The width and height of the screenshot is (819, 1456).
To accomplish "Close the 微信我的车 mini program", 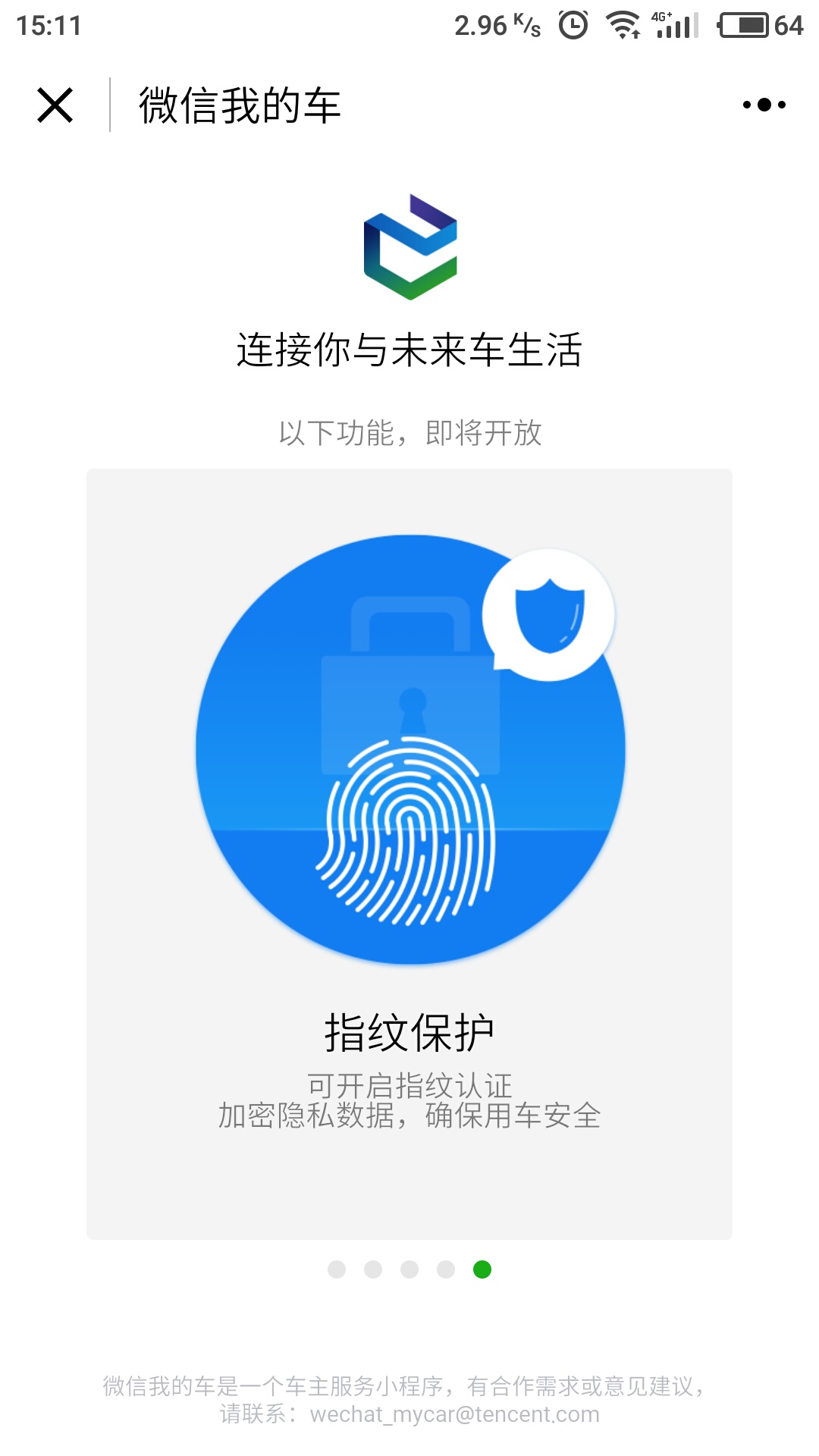I will coord(55,105).
